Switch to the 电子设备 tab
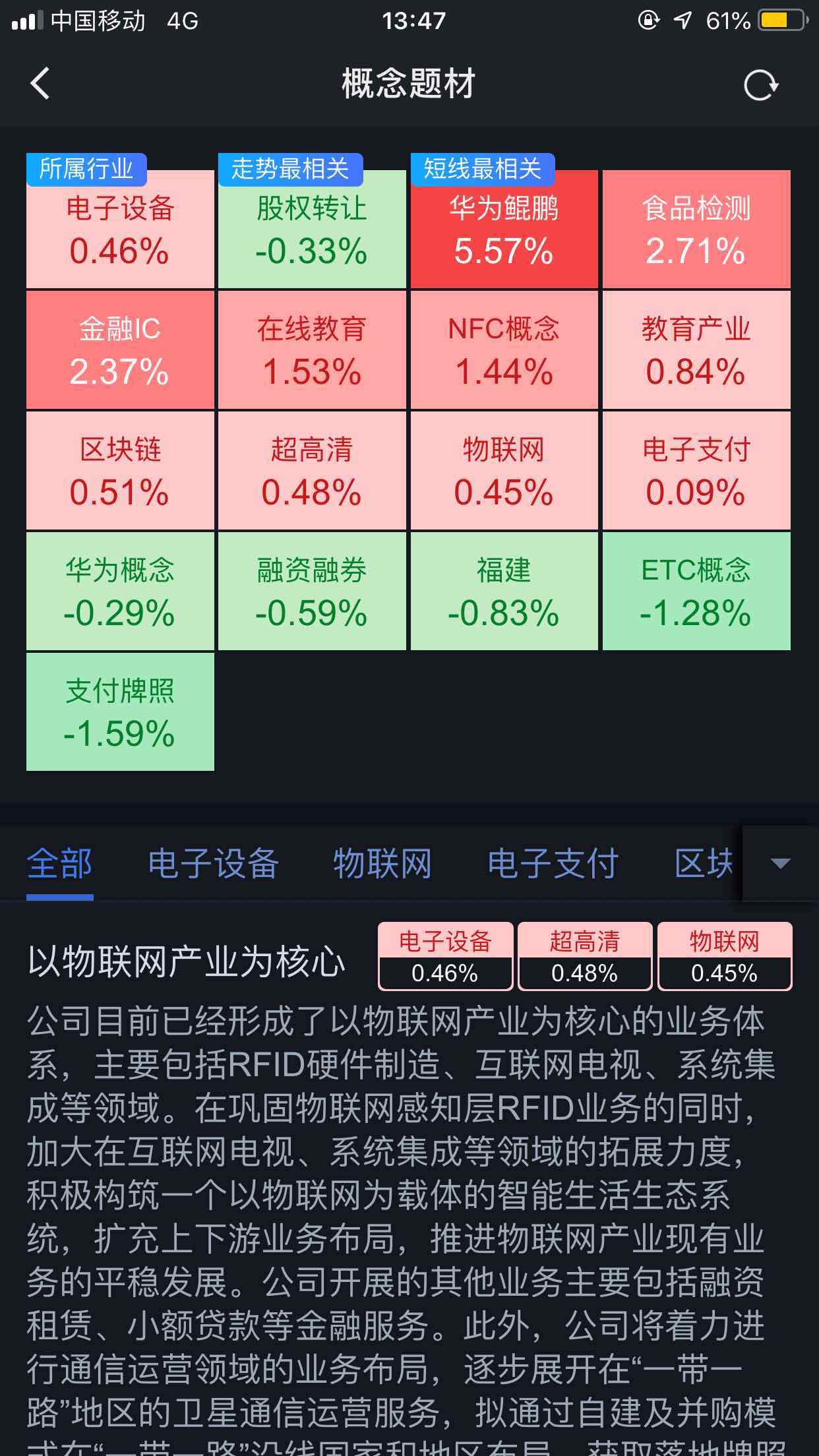819x1456 pixels. tap(214, 864)
